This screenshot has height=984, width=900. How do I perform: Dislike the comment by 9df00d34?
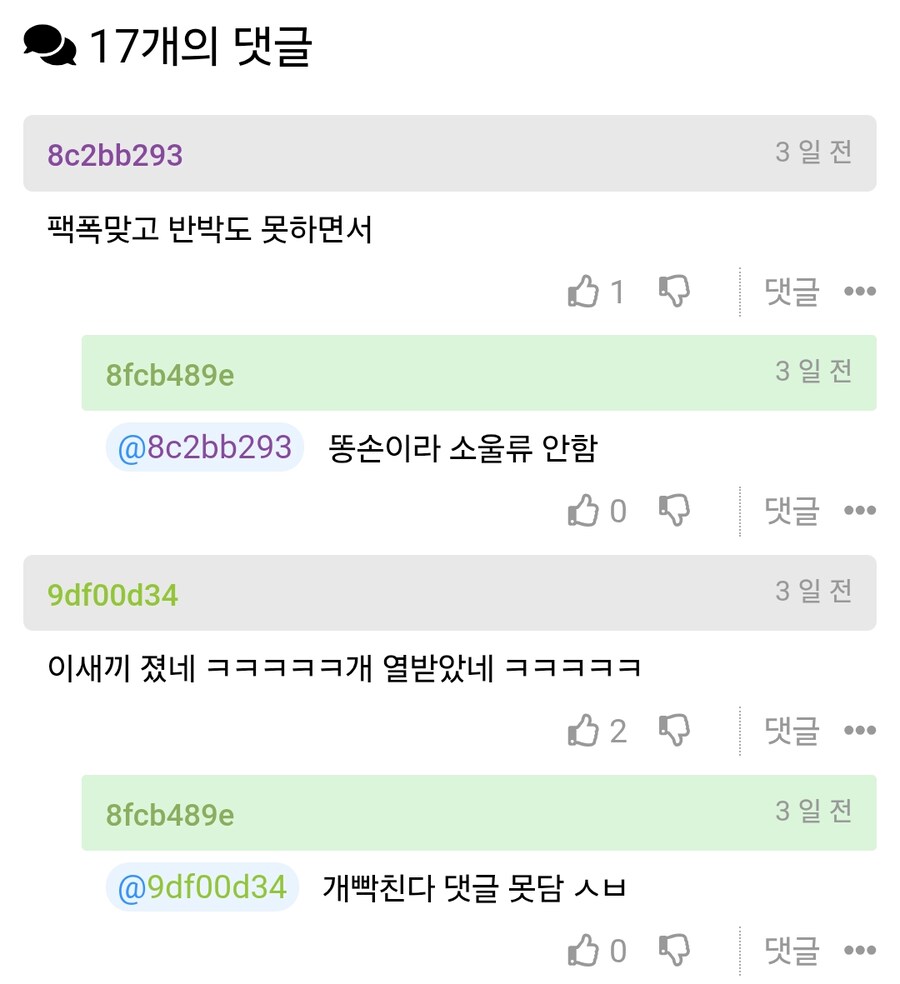tap(675, 731)
